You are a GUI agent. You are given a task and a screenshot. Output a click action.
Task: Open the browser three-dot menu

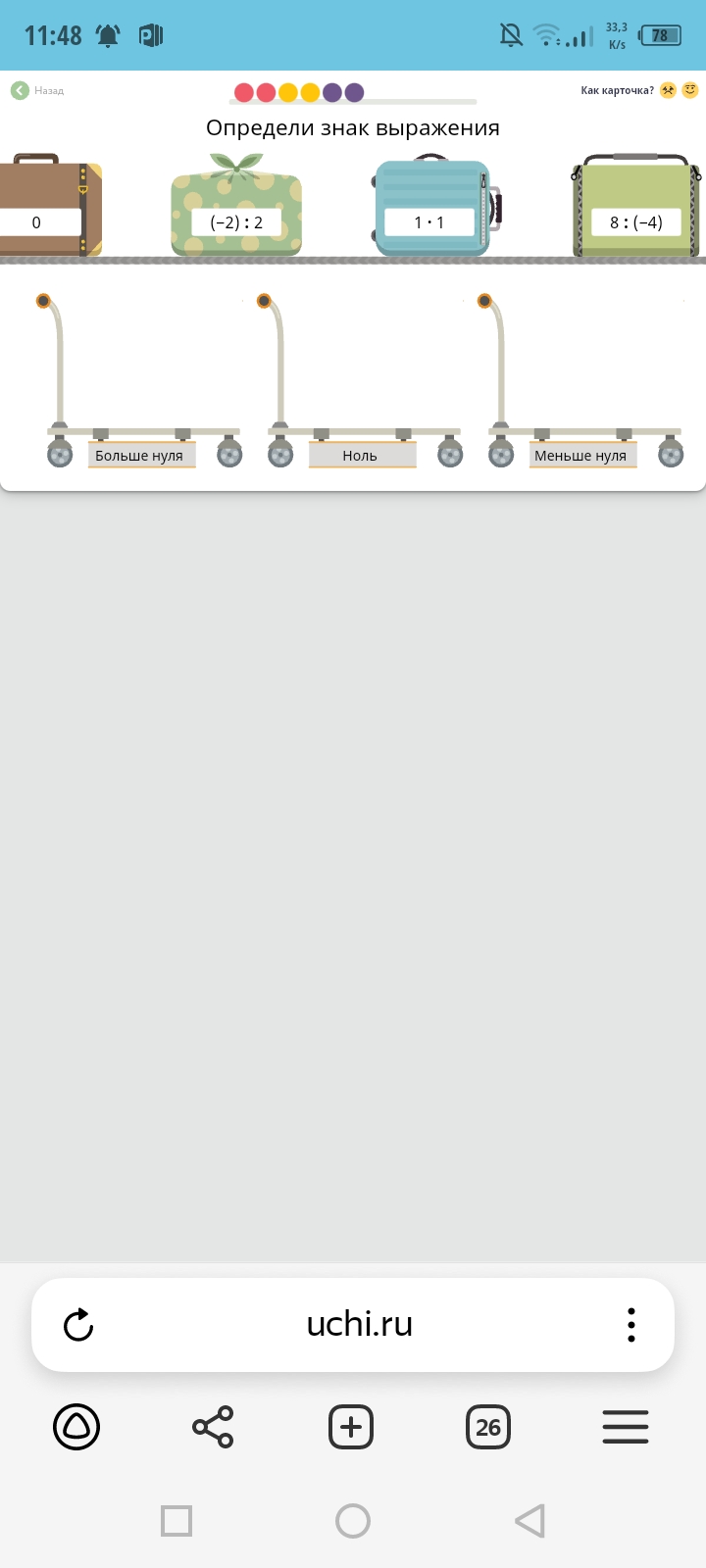click(x=631, y=1325)
